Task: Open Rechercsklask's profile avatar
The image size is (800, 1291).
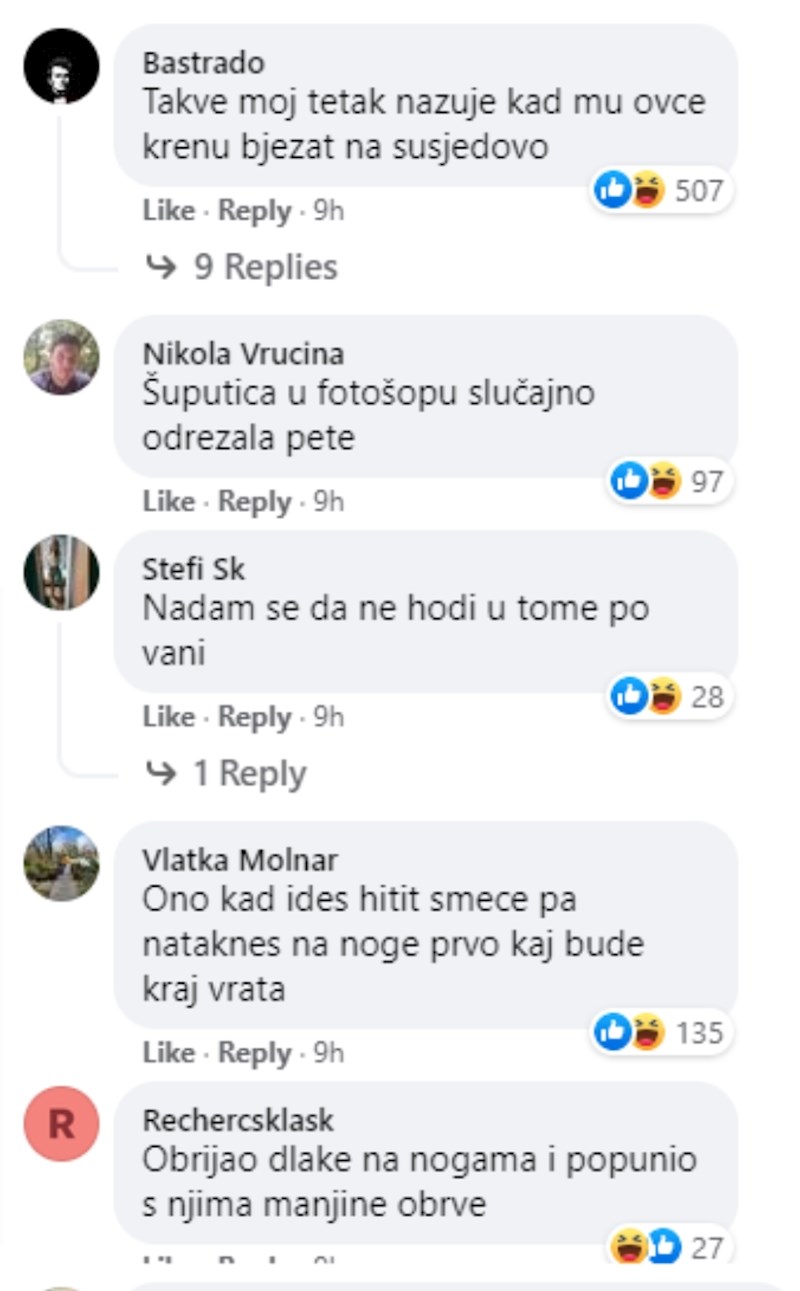Action: coord(61,1124)
